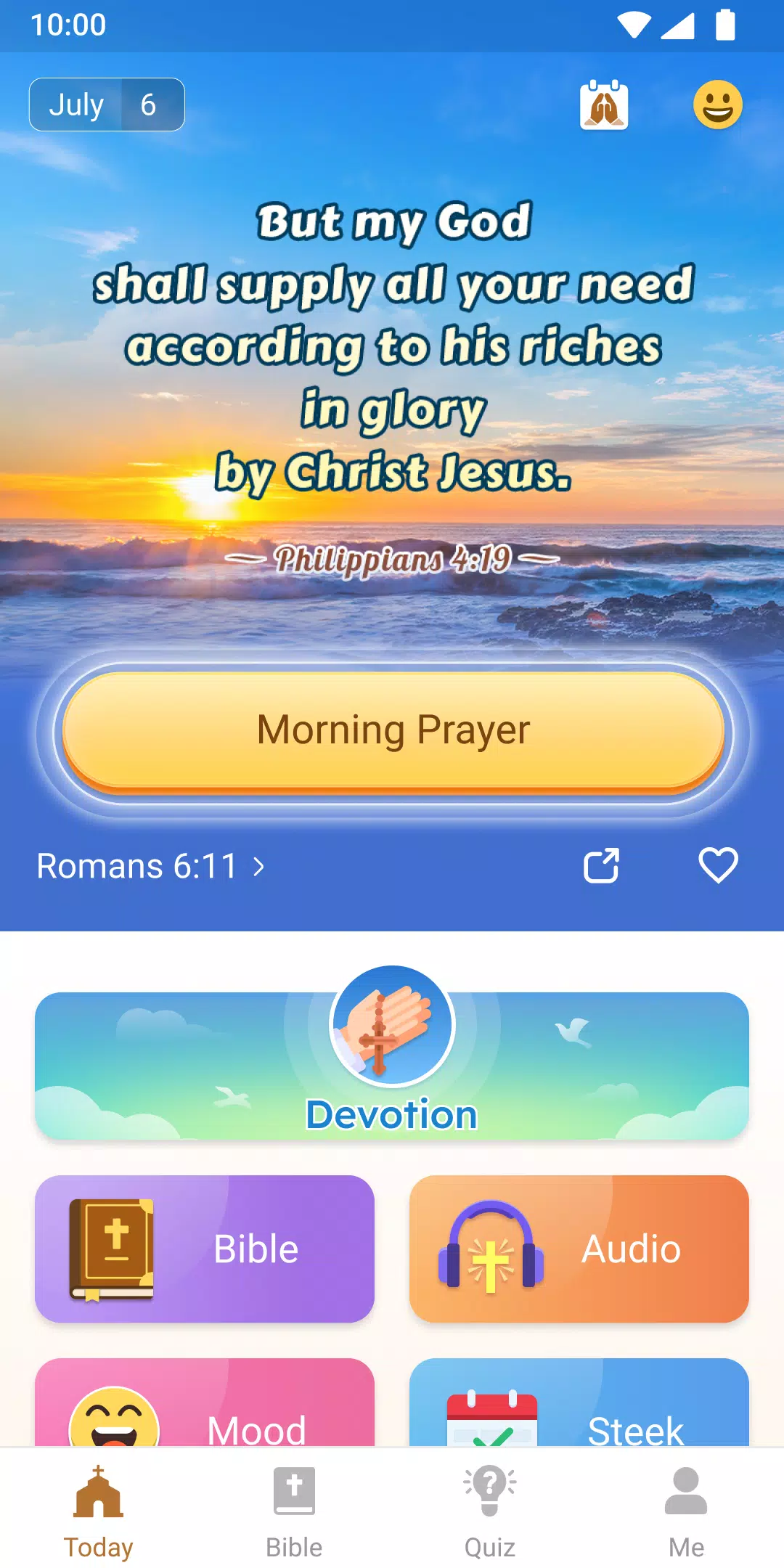Open the prayer reminder calendar icon

605,106
